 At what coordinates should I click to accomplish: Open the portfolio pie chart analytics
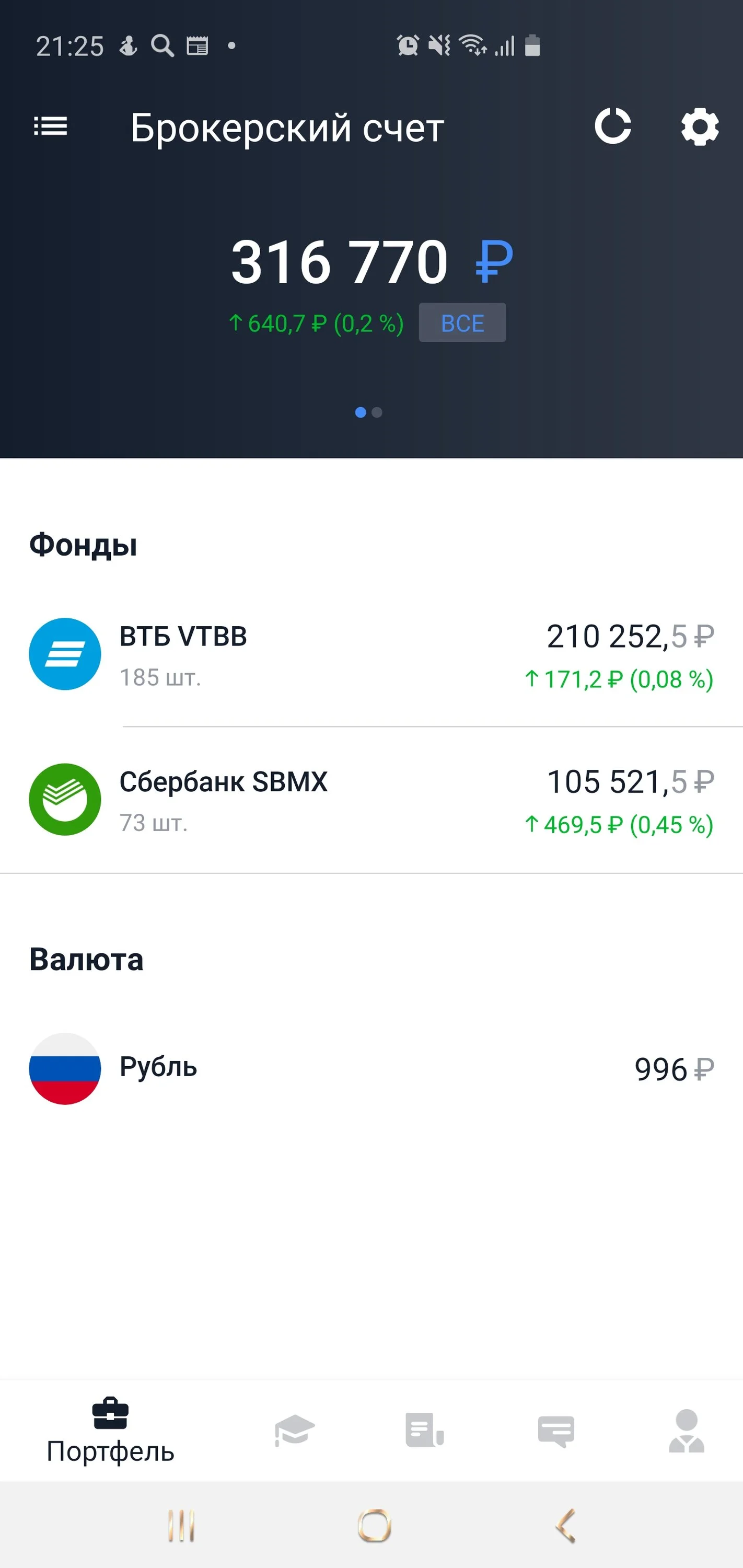tap(612, 126)
